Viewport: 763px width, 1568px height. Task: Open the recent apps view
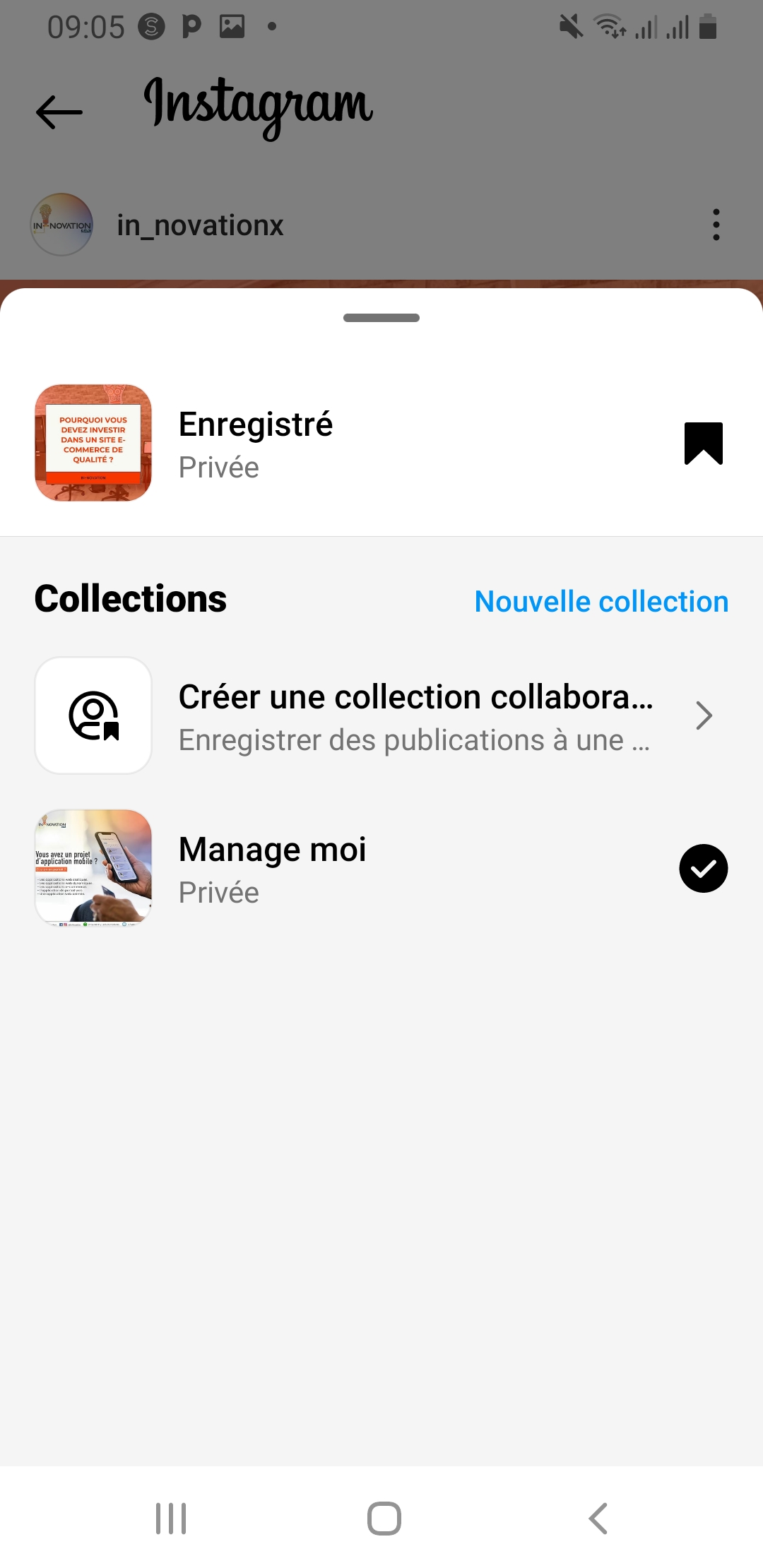171,1519
